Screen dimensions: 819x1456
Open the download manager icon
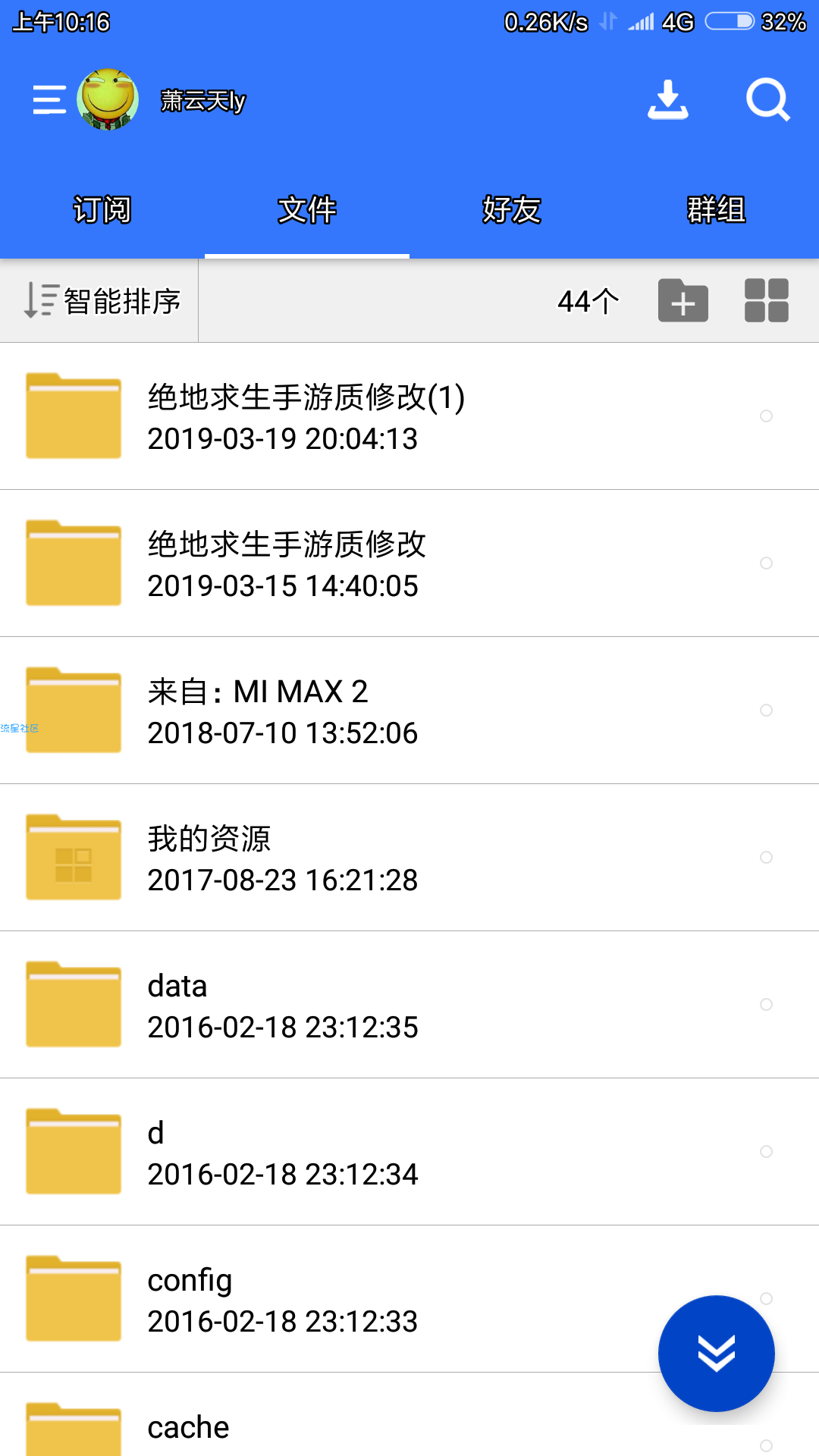668,99
